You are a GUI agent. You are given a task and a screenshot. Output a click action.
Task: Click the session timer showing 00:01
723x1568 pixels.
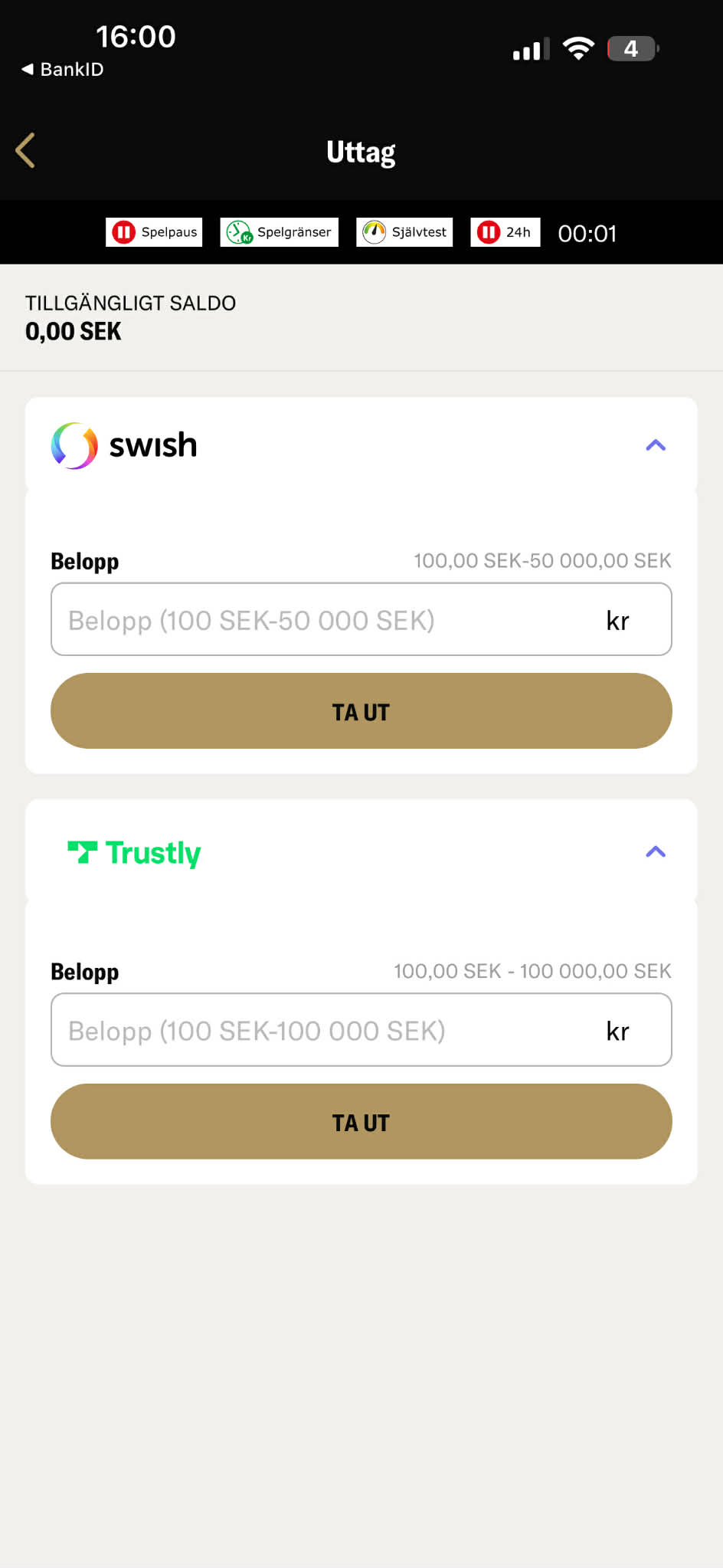coord(587,234)
